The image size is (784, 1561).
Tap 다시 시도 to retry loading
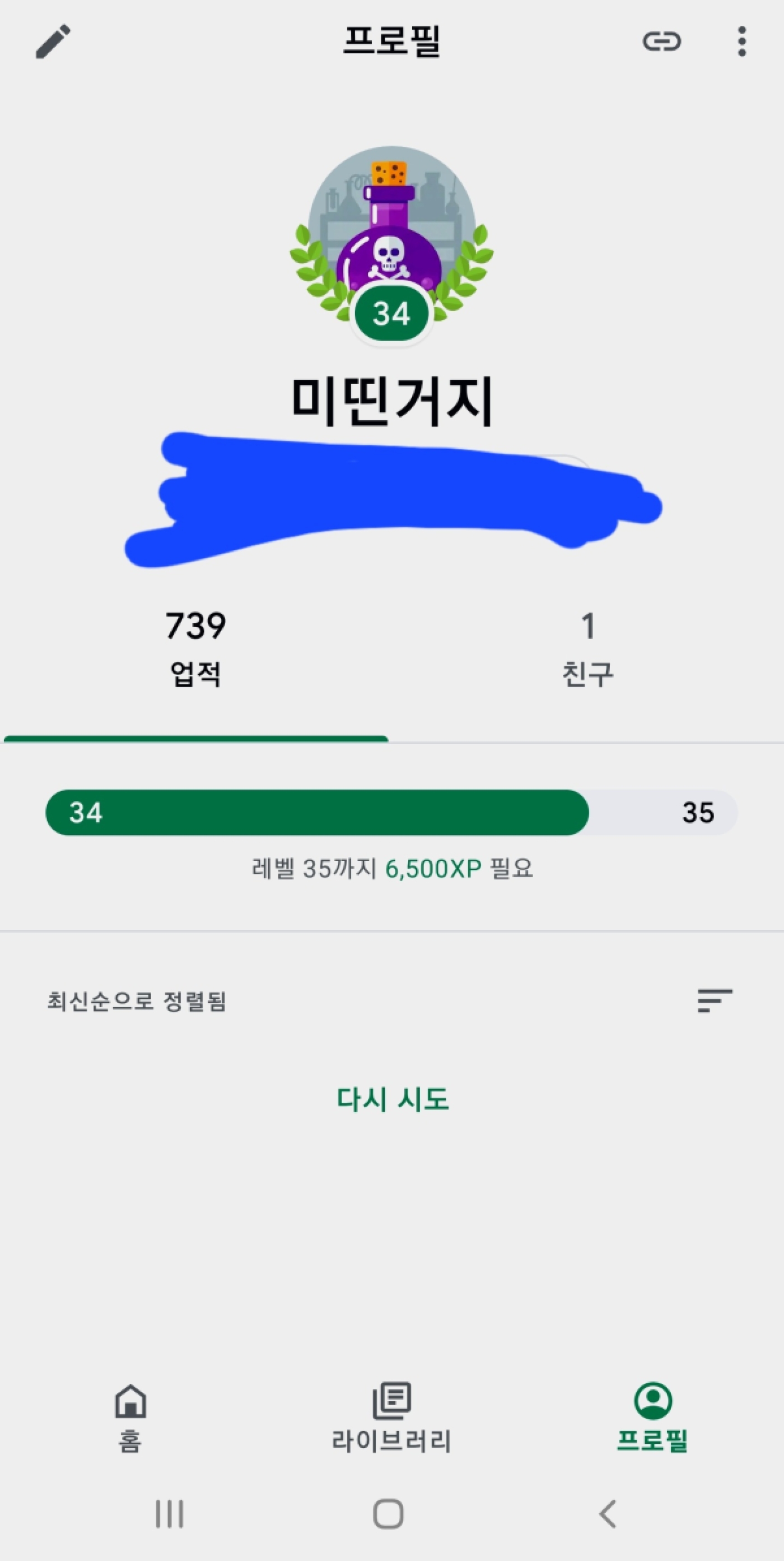tap(392, 1099)
